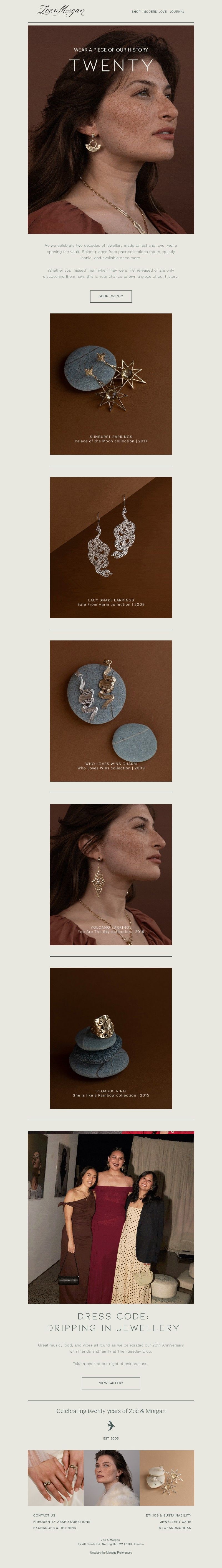Viewport: 222px width, 1568px height.
Task: Tap the Shop Twenty button
Action: [111, 296]
